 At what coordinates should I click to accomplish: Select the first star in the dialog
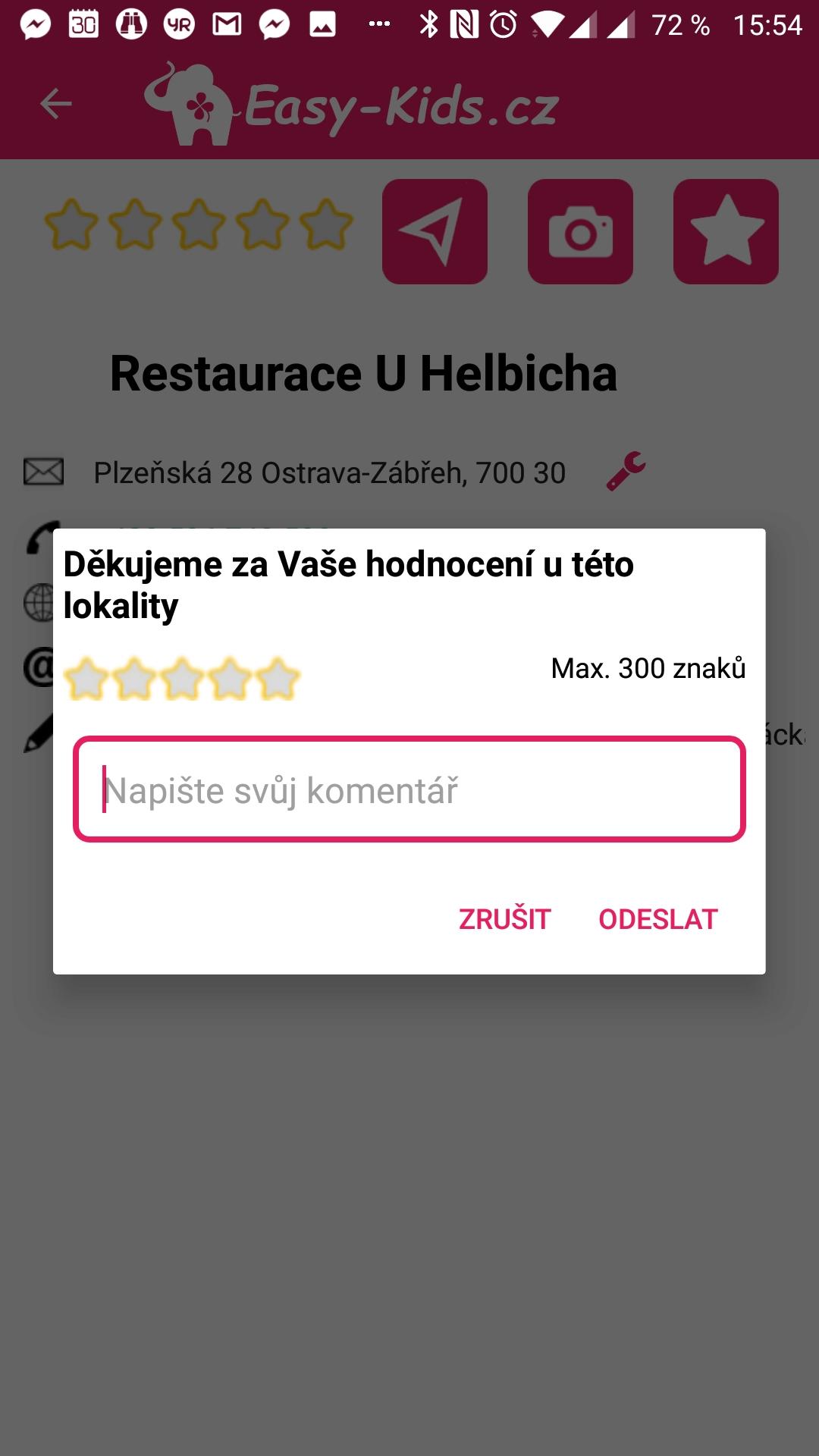pyautogui.click(x=86, y=679)
